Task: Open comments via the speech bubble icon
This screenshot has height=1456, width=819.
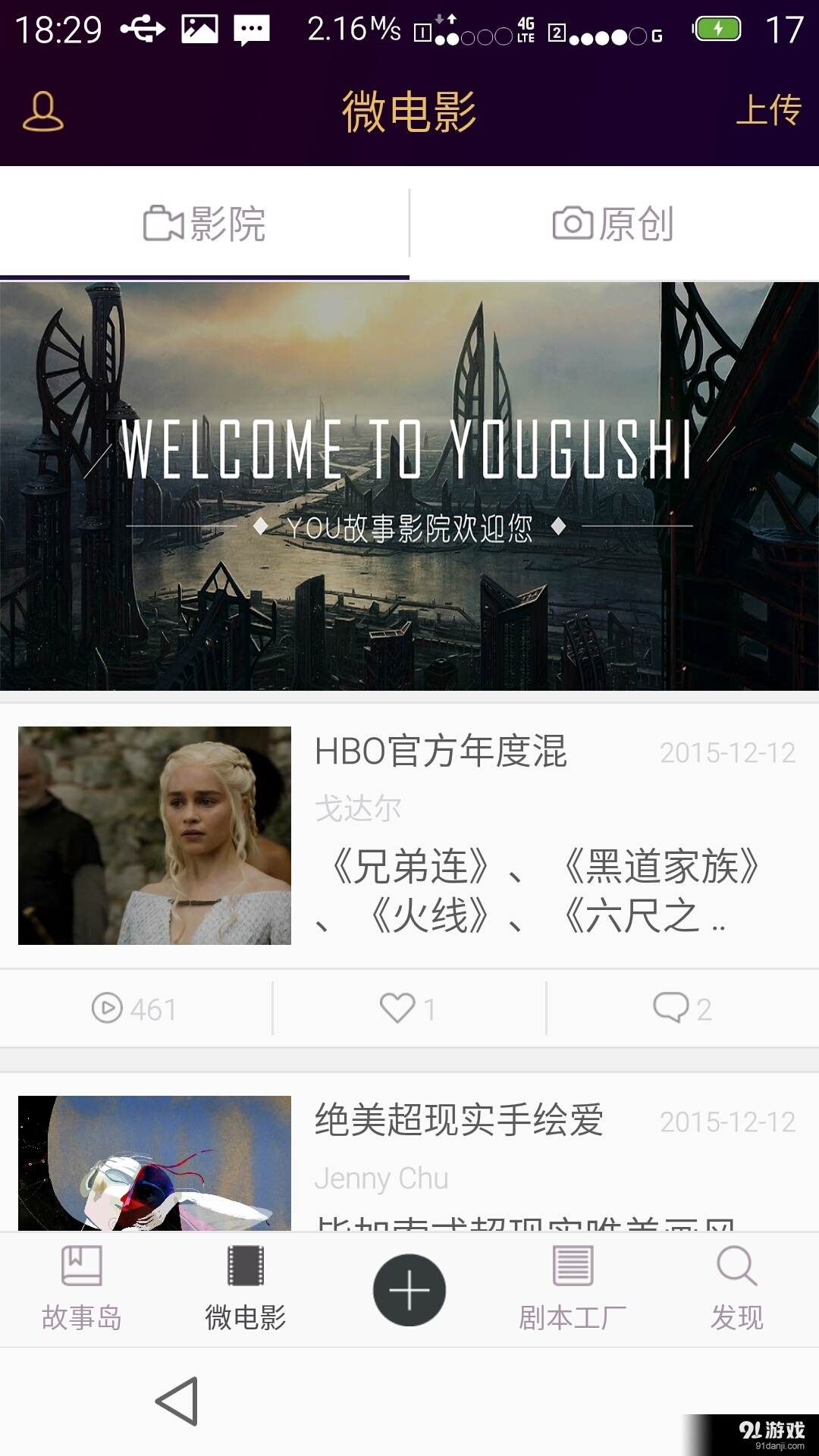Action: click(670, 1009)
